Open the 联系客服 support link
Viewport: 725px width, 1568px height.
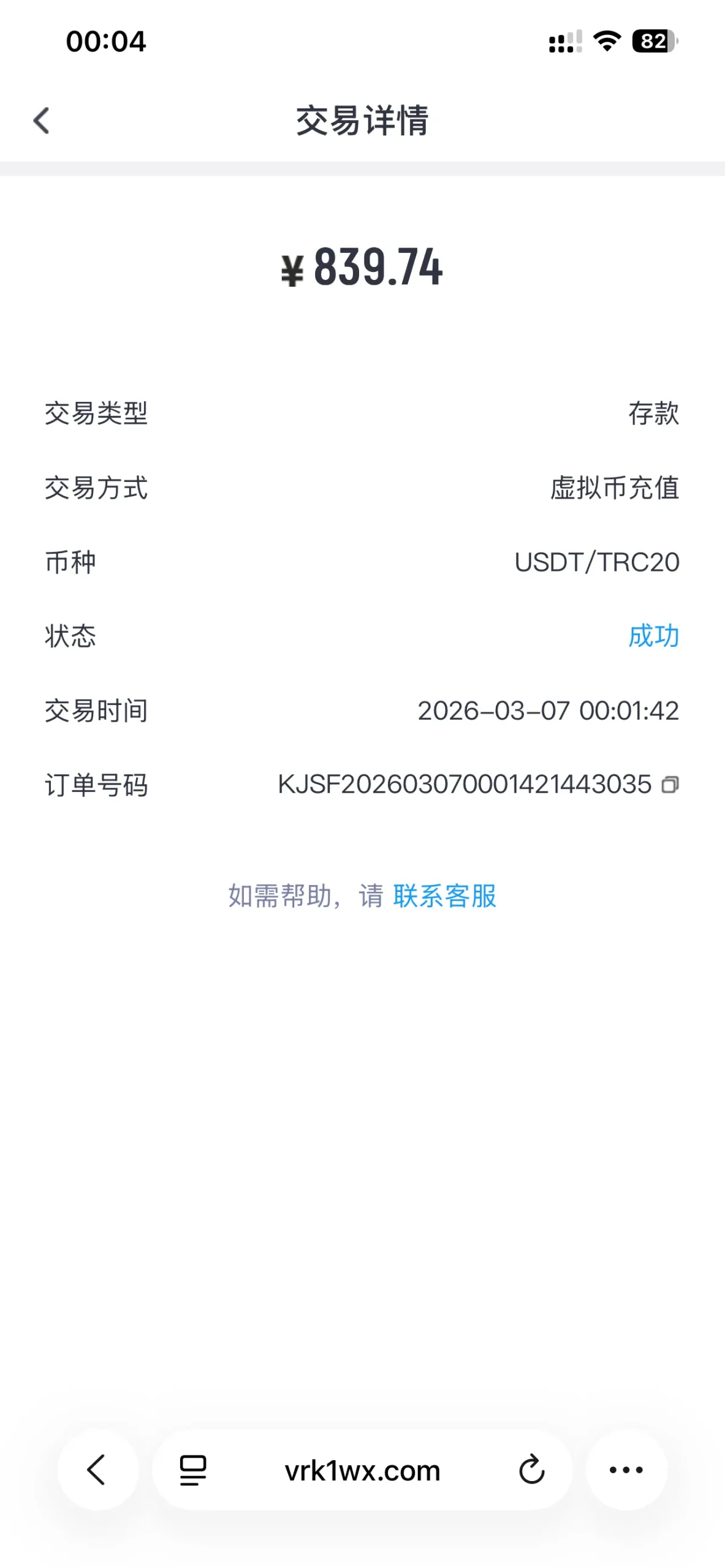pos(444,896)
